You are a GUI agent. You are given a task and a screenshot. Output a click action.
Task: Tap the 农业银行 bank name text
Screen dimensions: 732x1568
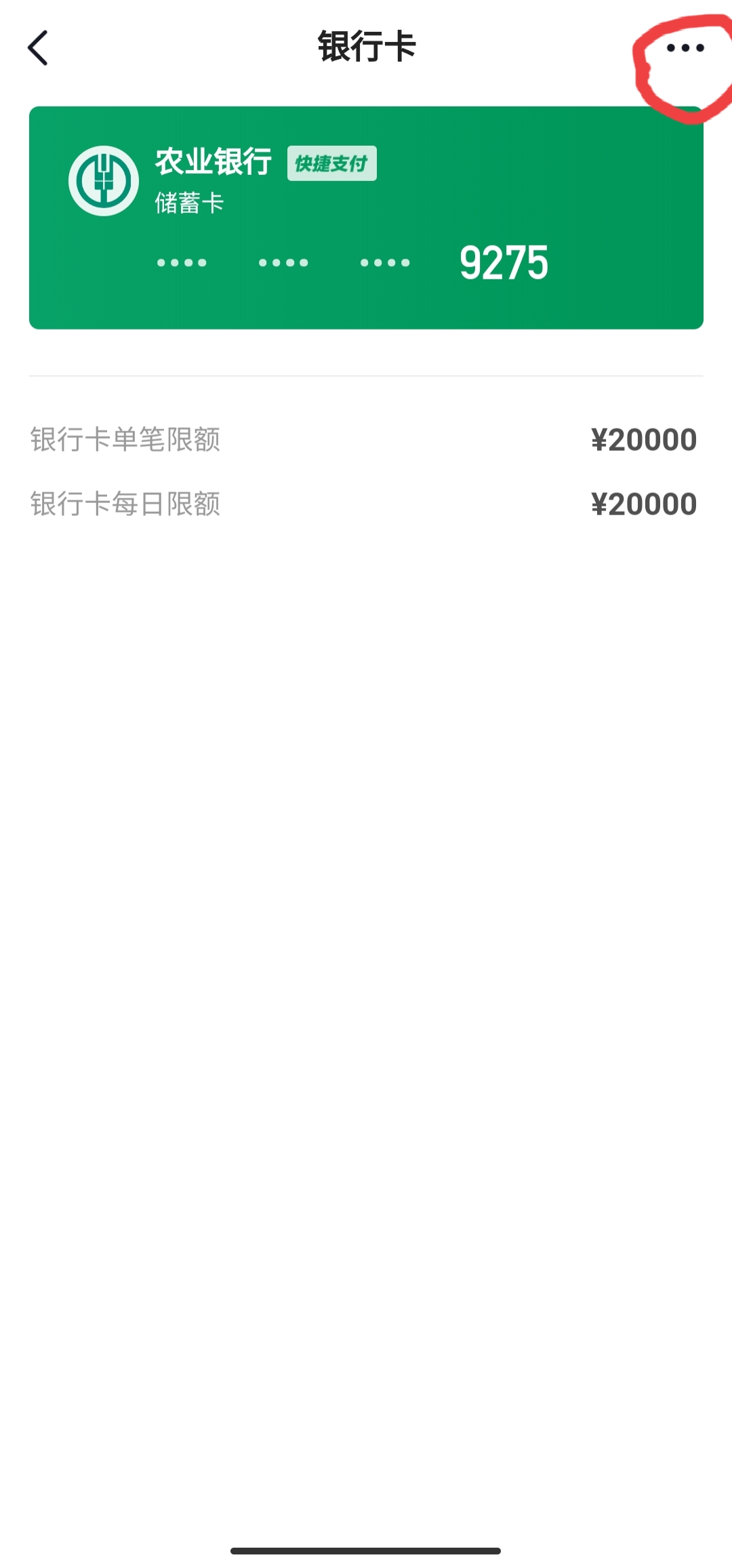click(x=213, y=161)
